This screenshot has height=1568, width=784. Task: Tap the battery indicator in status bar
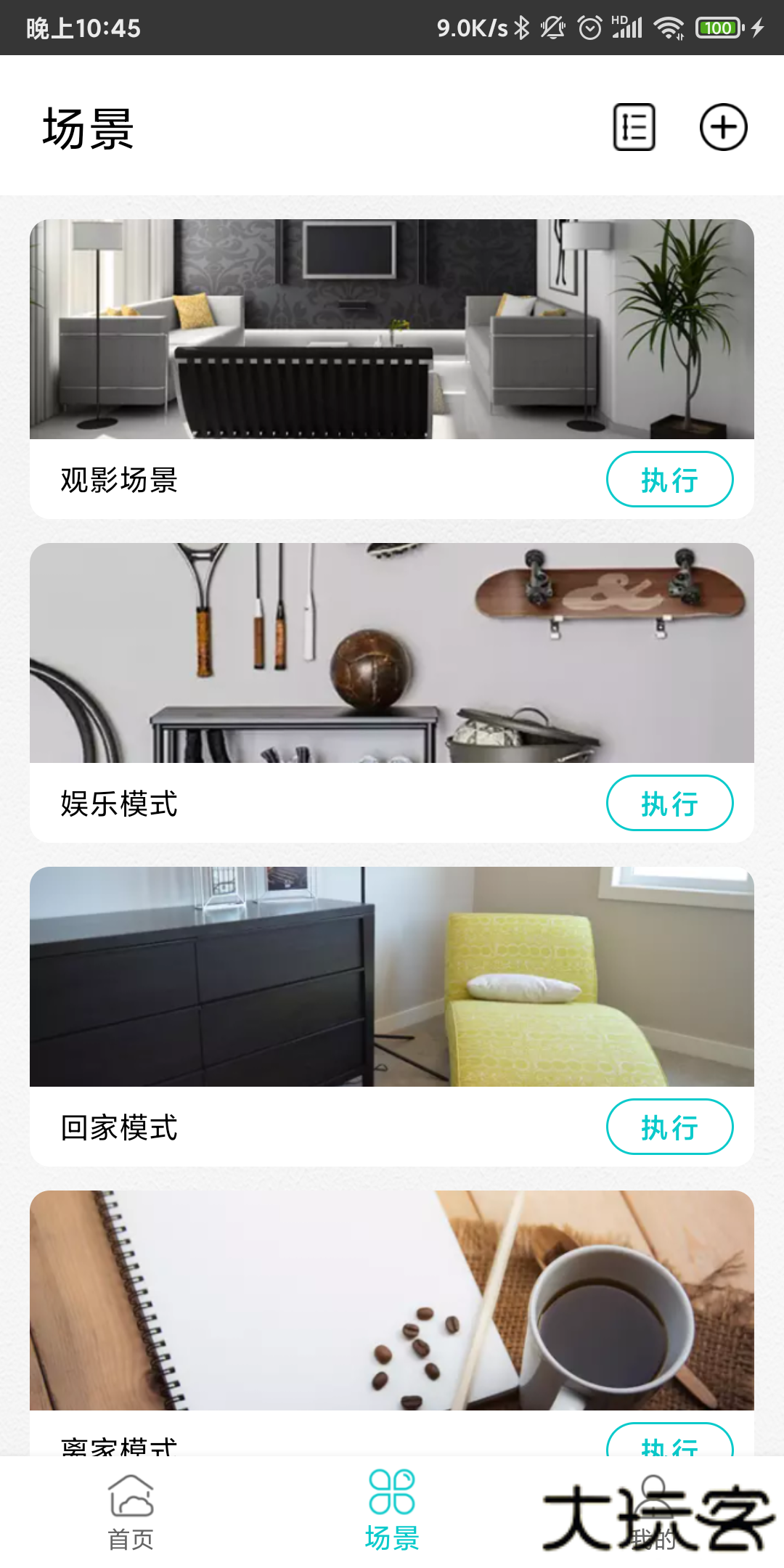[x=717, y=28]
